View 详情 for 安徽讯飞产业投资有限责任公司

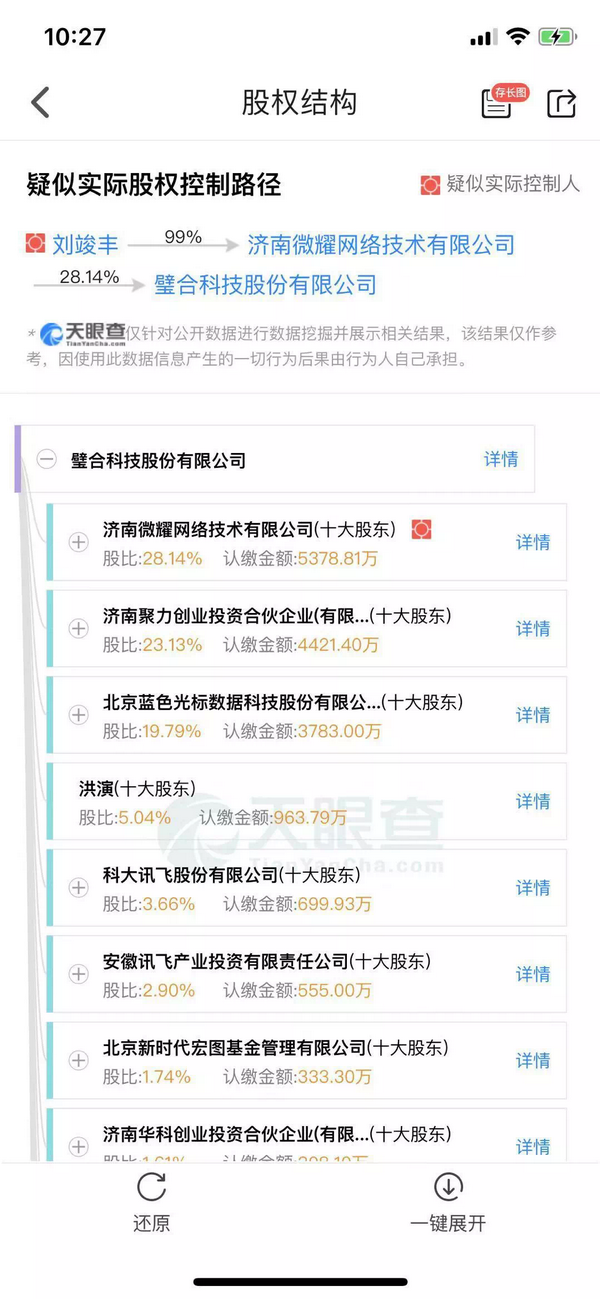point(533,974)
